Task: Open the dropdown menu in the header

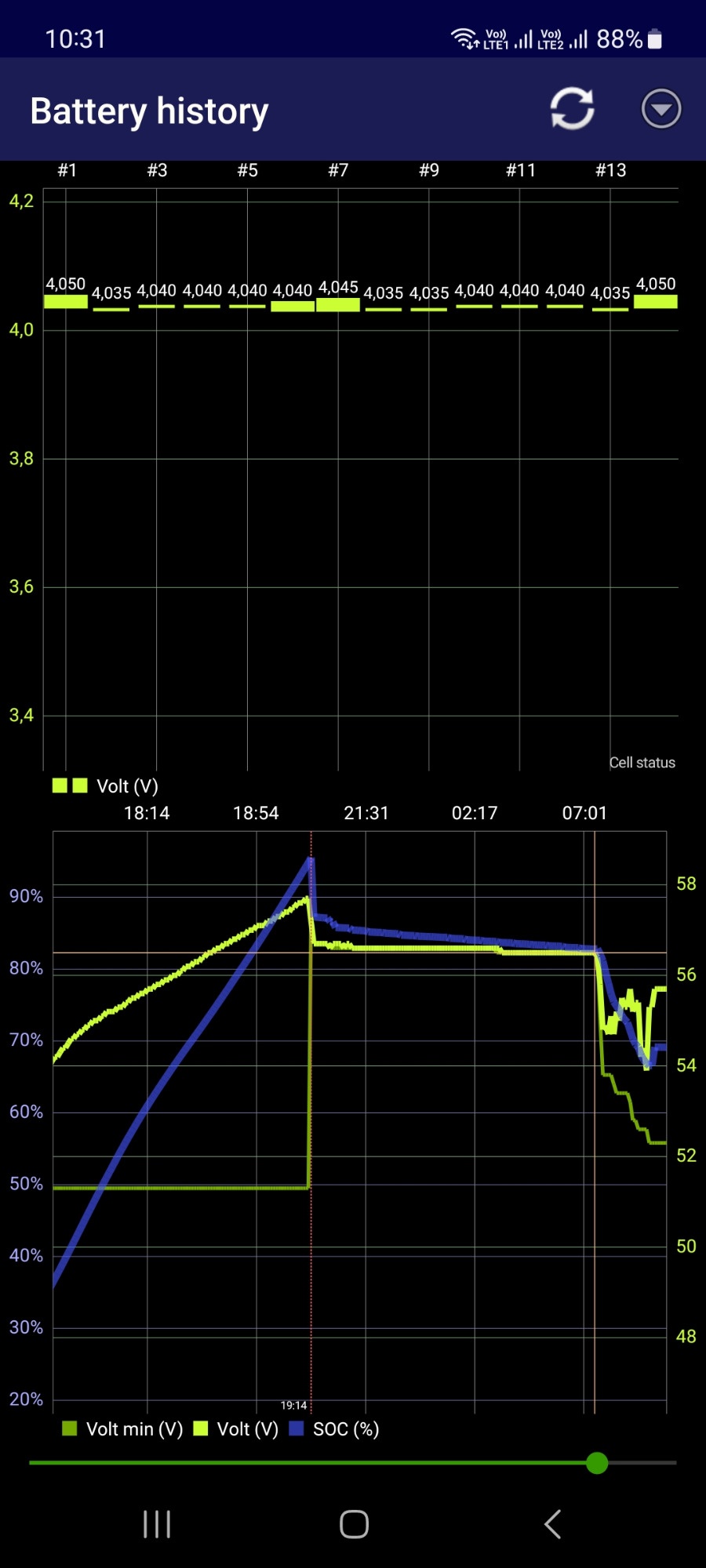Action: 661,109
